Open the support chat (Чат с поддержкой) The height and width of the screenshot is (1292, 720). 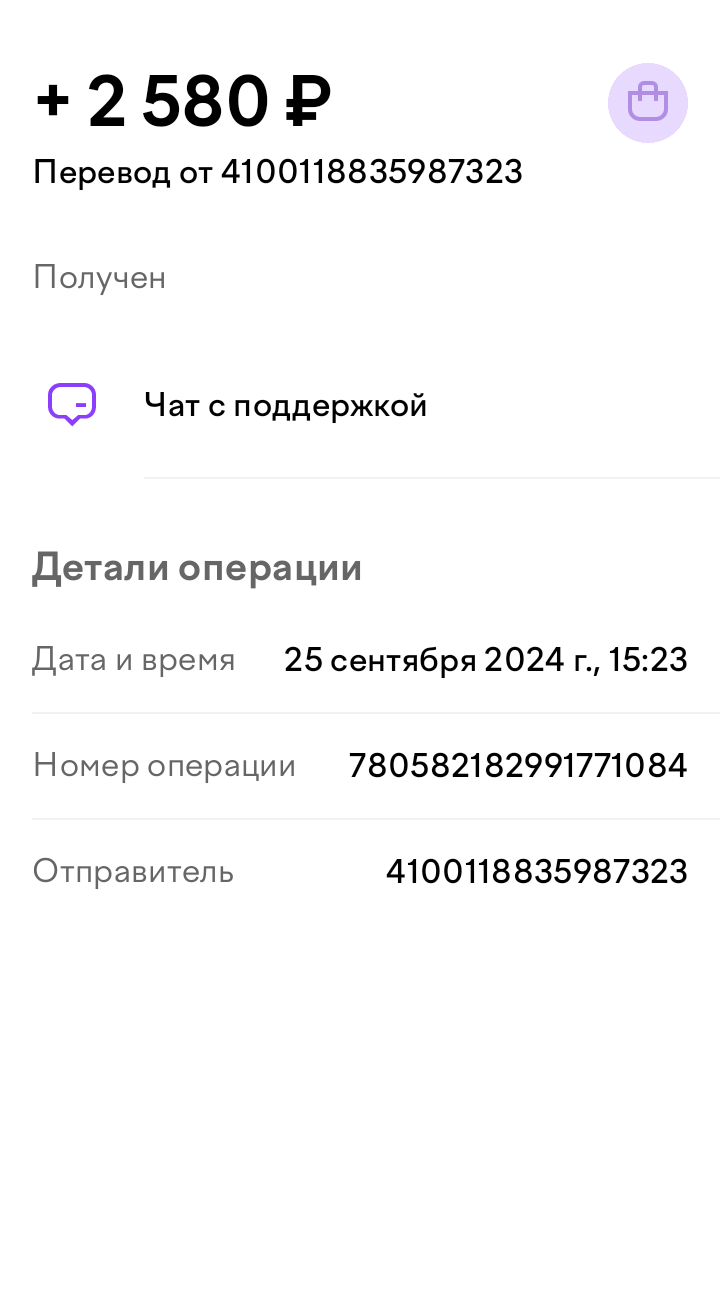tap(285, 405)
